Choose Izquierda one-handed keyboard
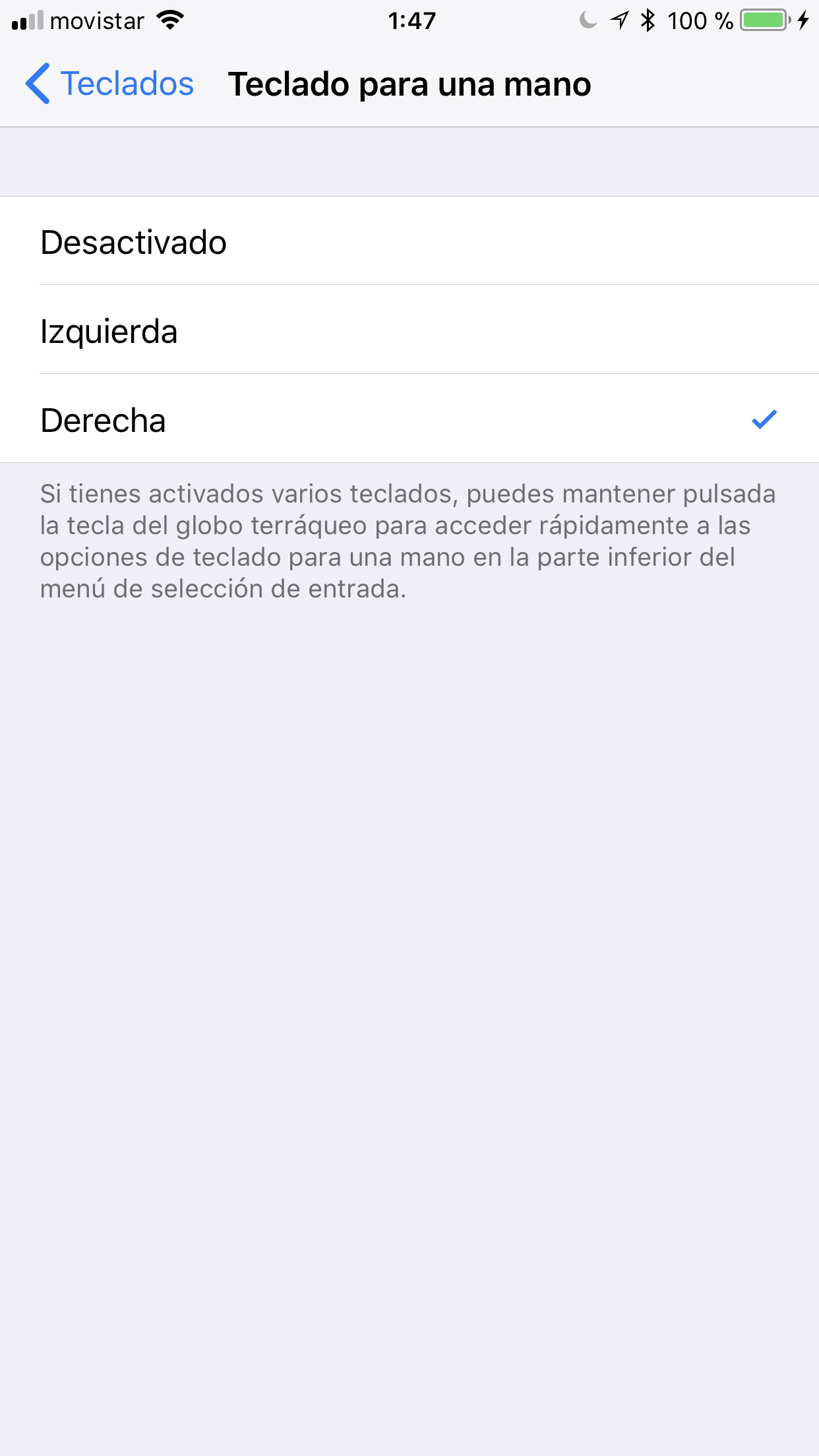This screenshot has height=1456, width=819. click(x=409, y=330)
